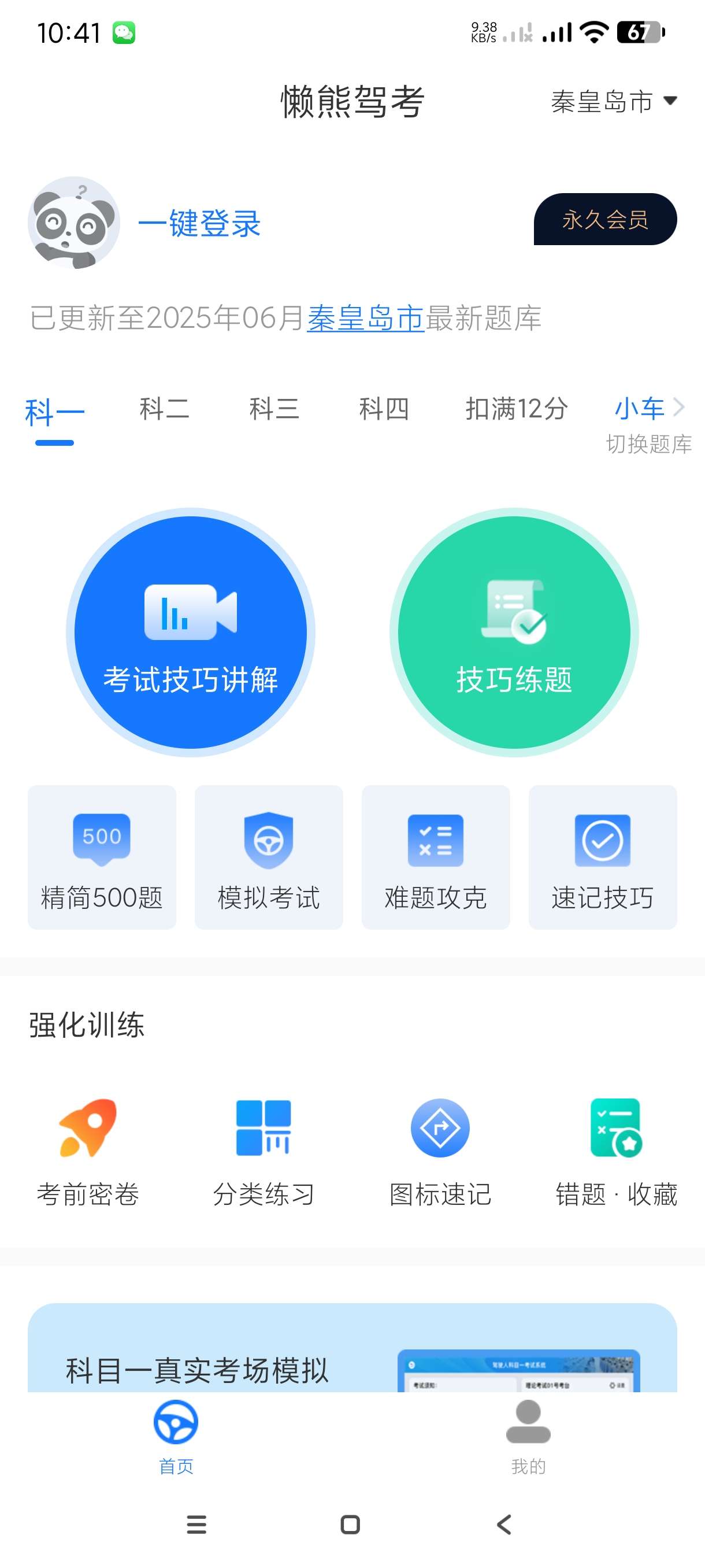
Task: Select the 扣满12分 tab
Action: coord(517,408)
